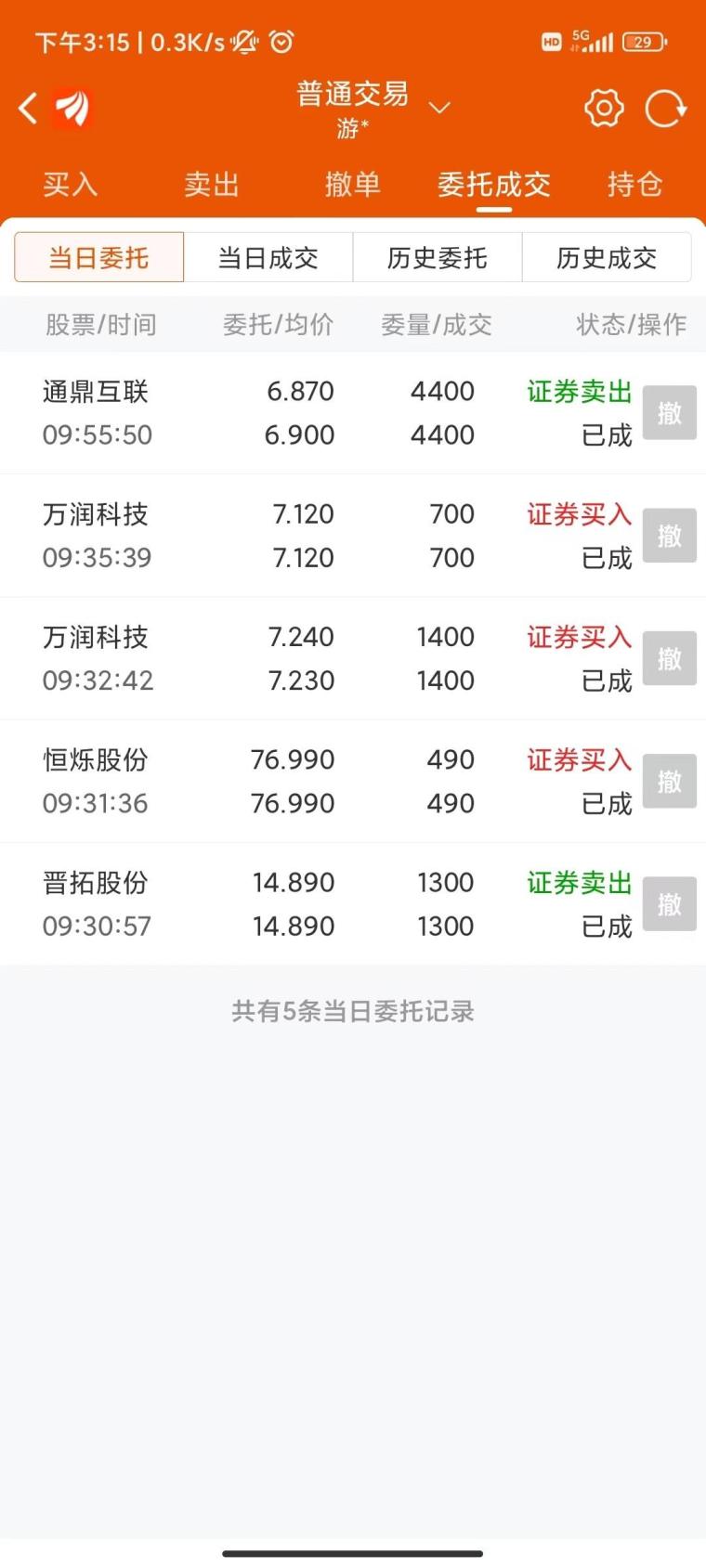Screen dimensions: 706x1568
Task: Go back with the arrow icon
Action: (x=29, y=109)
